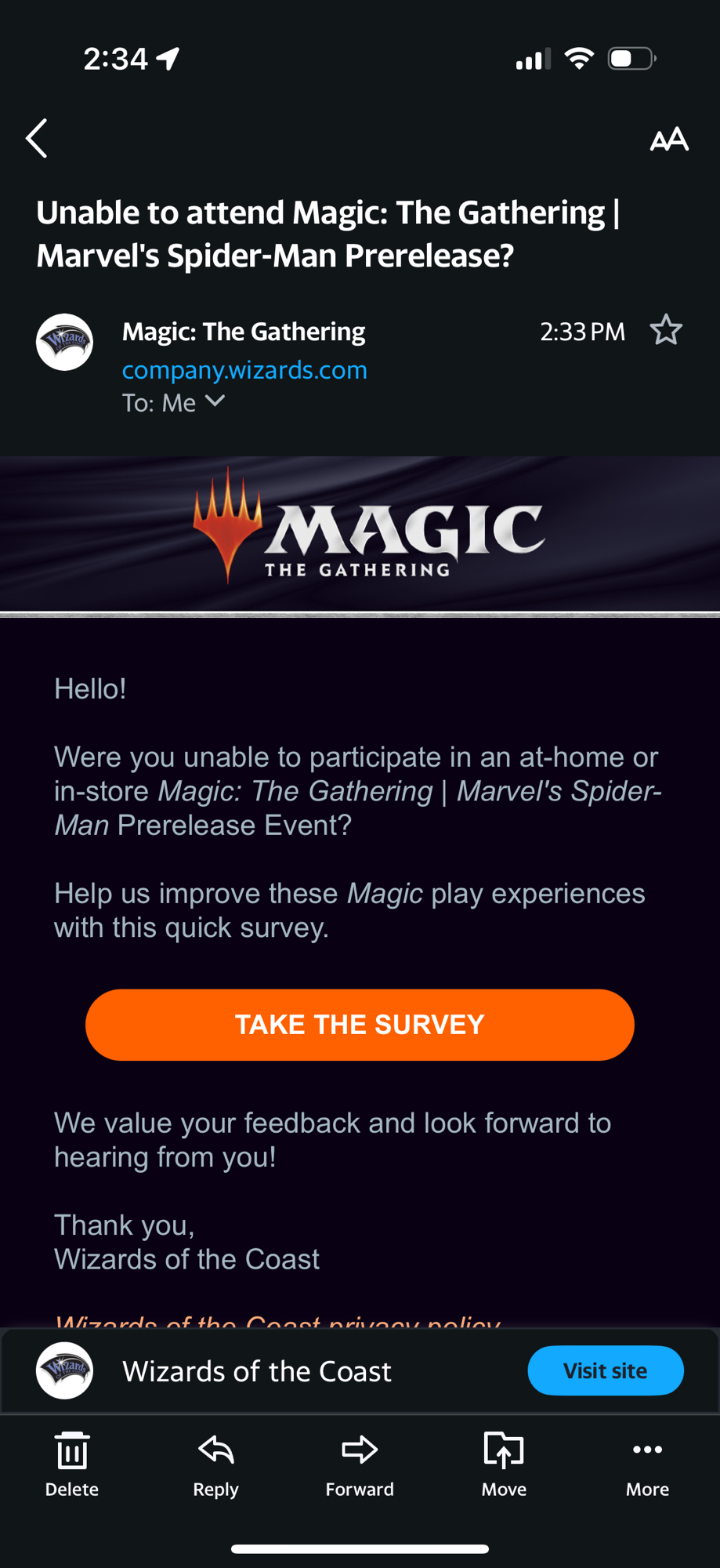The width and height of the screenshot is (720, 1568).
Task: Star this email from Magic: The Gathering
Action: pos(665,330)
